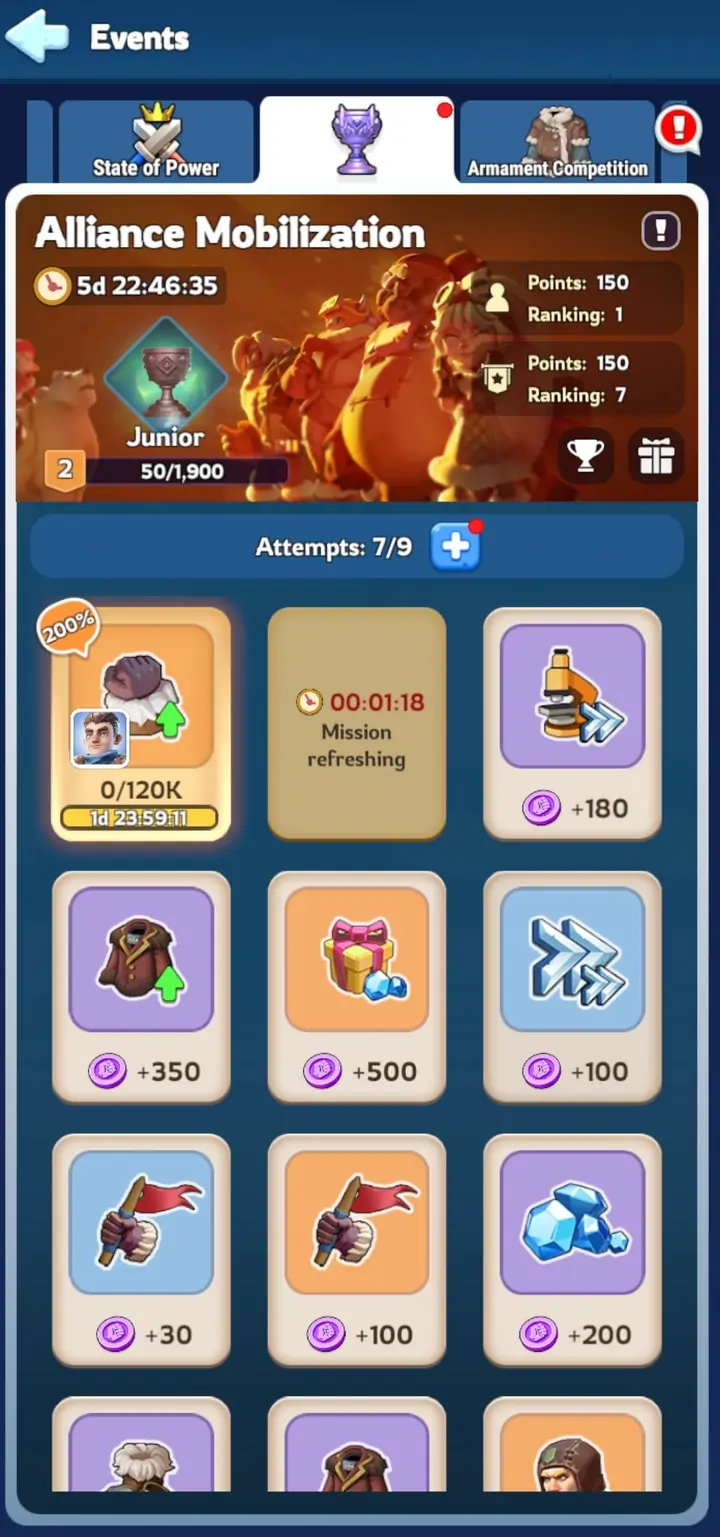
Task: Select the +100 flag mission
Action: tap(357, 1250)
